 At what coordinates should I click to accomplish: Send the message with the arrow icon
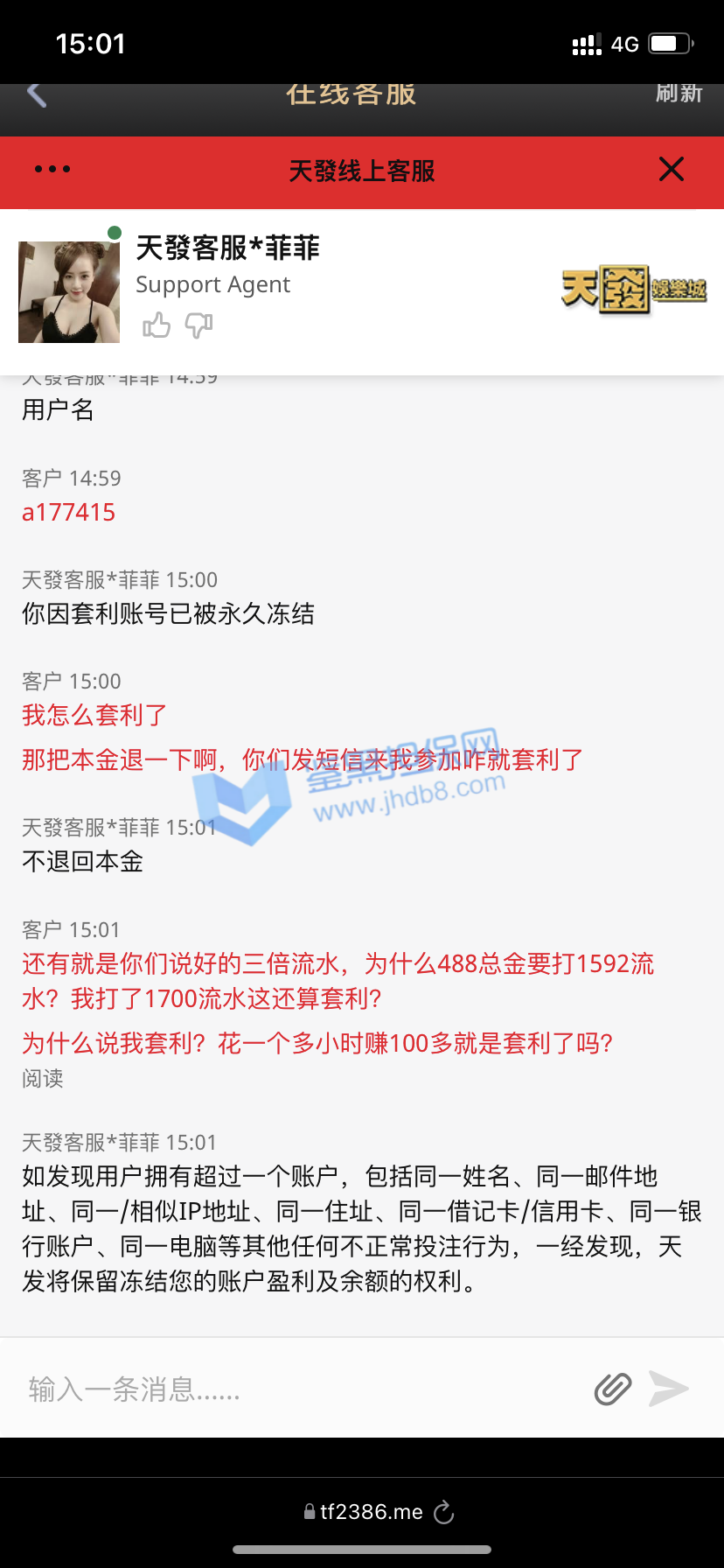[x=669, y=1389]
